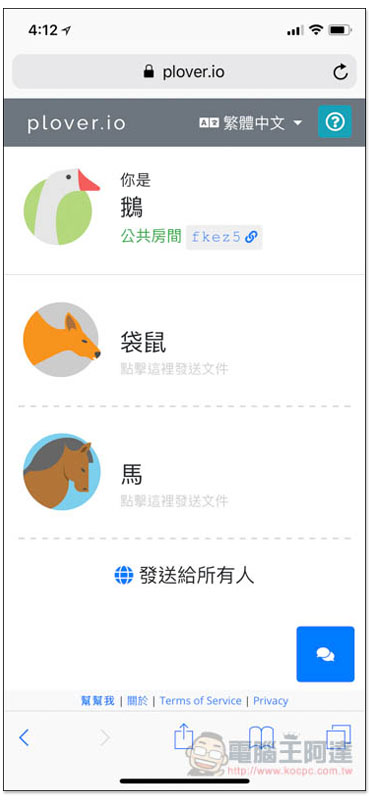Open the Safari share sheet
Image resolution: width=369 pixels, height=800 pixels.
[x=182, y=737]
